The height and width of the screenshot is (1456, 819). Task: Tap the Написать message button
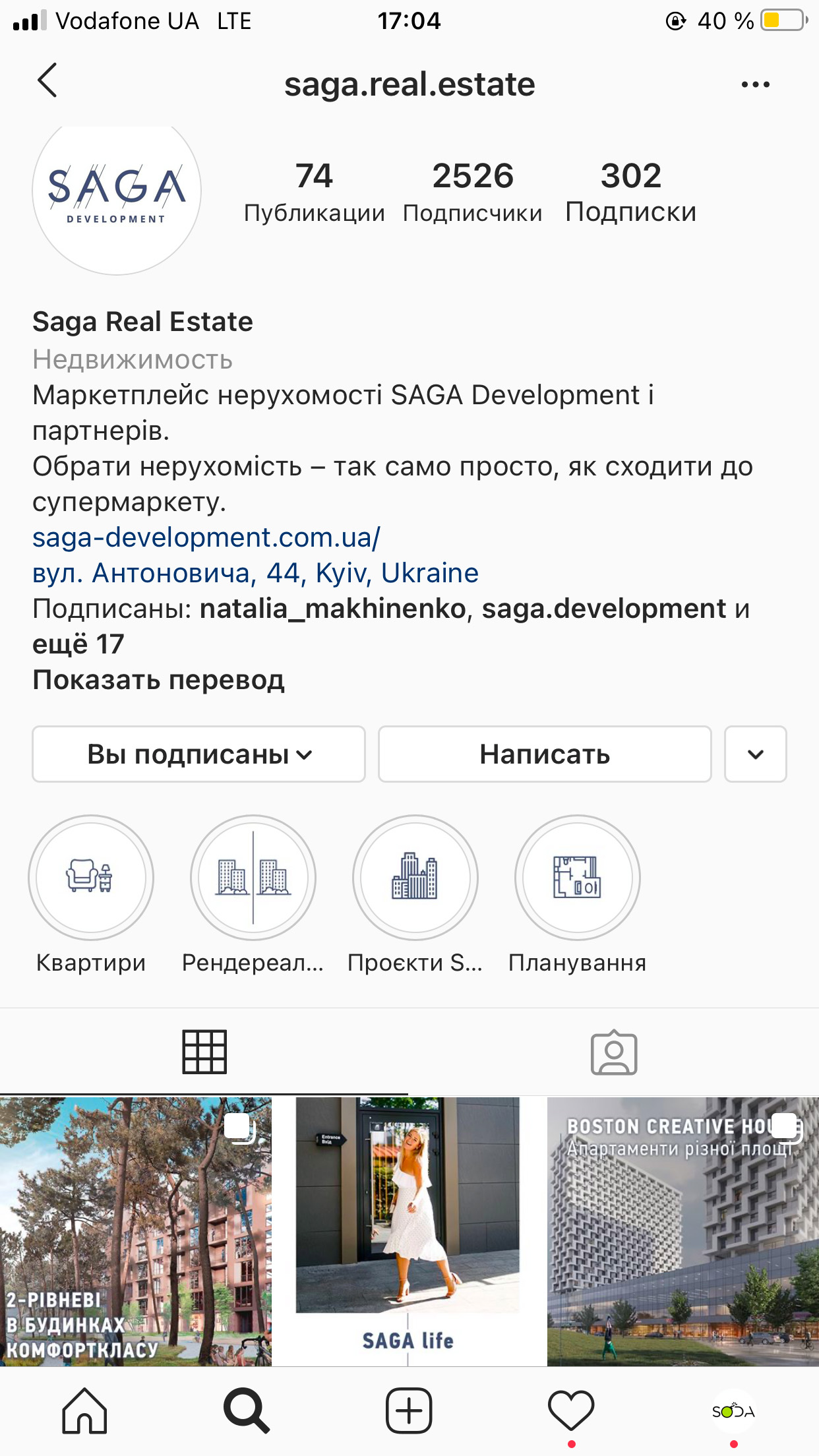pos(545,754)
